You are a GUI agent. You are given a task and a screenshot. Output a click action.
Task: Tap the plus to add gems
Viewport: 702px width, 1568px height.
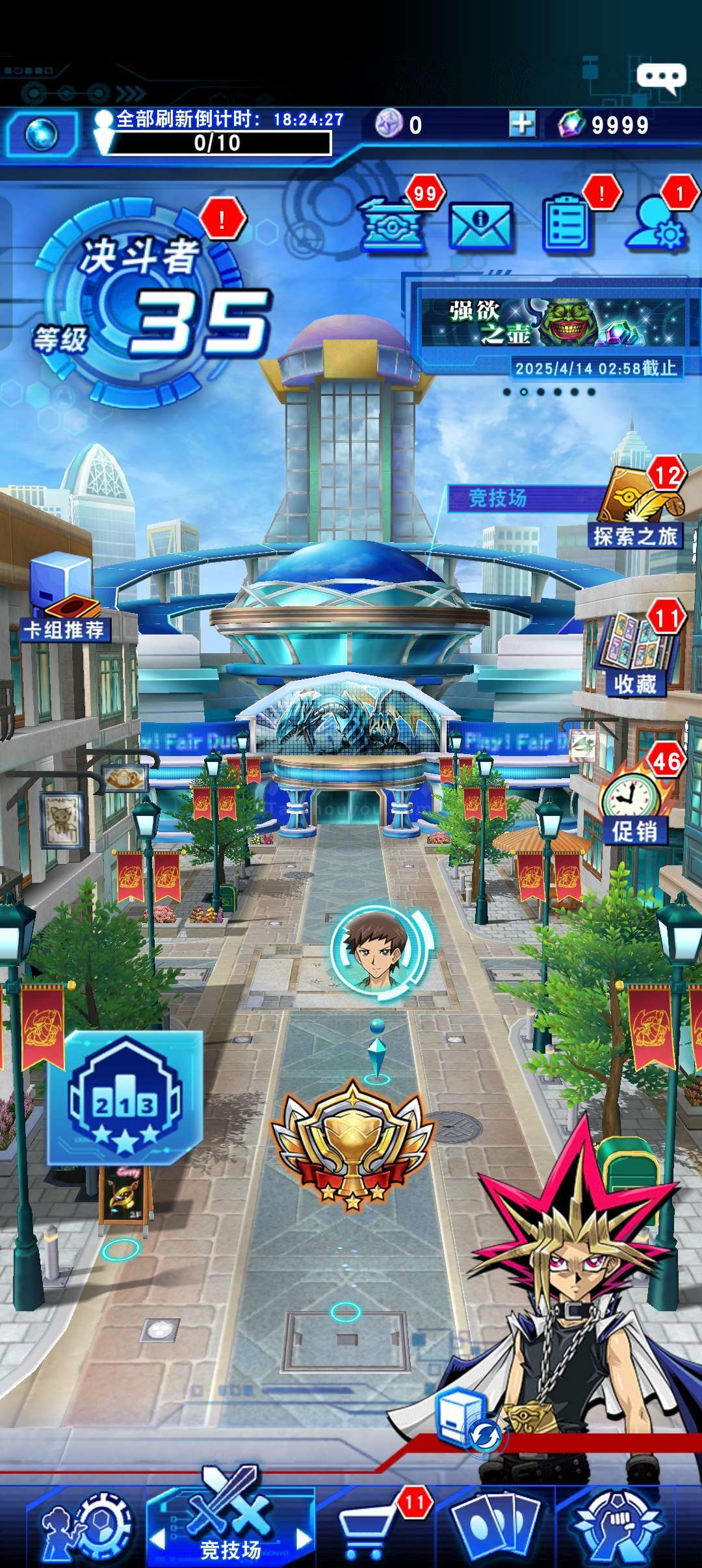point(521,124)
